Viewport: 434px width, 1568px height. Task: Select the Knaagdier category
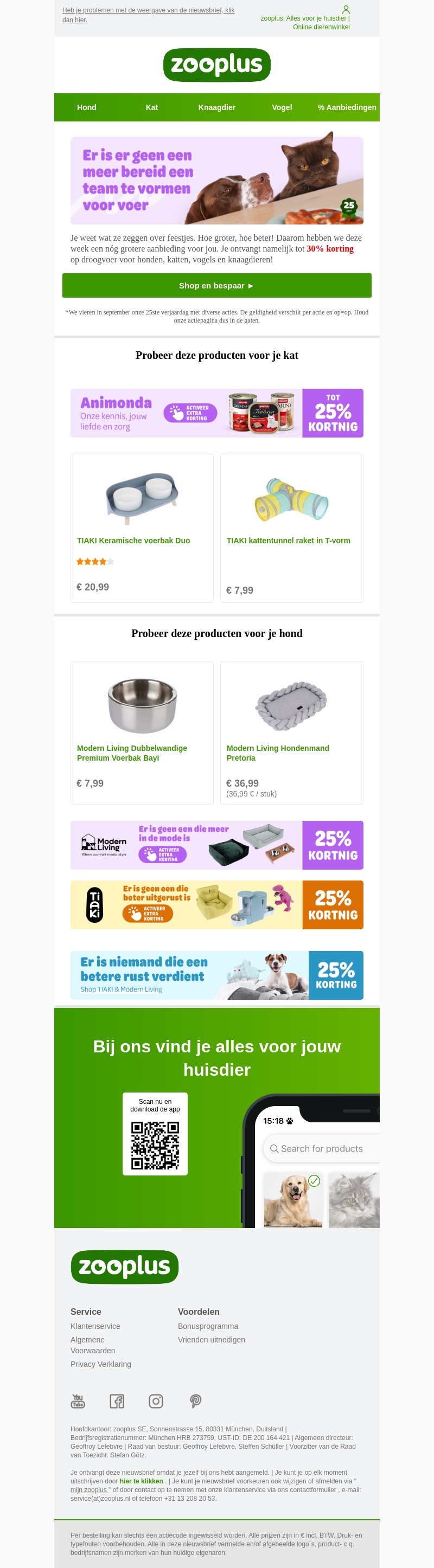click(x=216, y=107)
